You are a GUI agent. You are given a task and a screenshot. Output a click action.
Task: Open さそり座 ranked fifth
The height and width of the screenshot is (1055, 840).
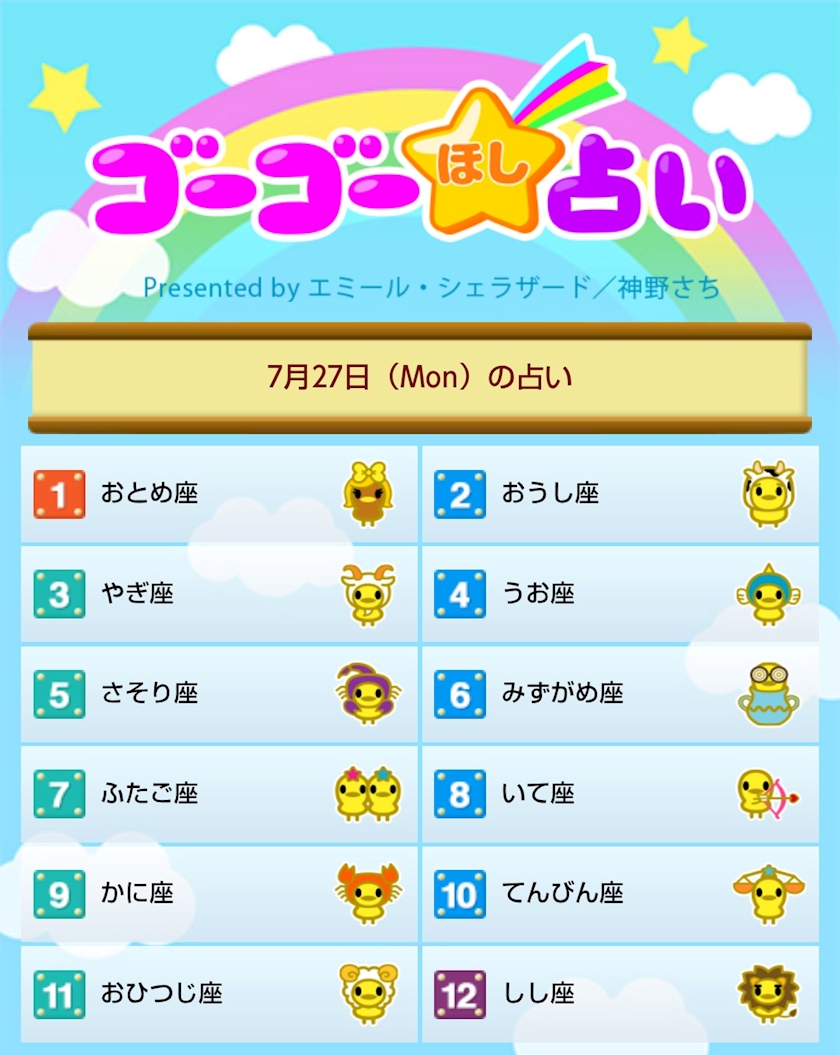(x=219, y=694)
